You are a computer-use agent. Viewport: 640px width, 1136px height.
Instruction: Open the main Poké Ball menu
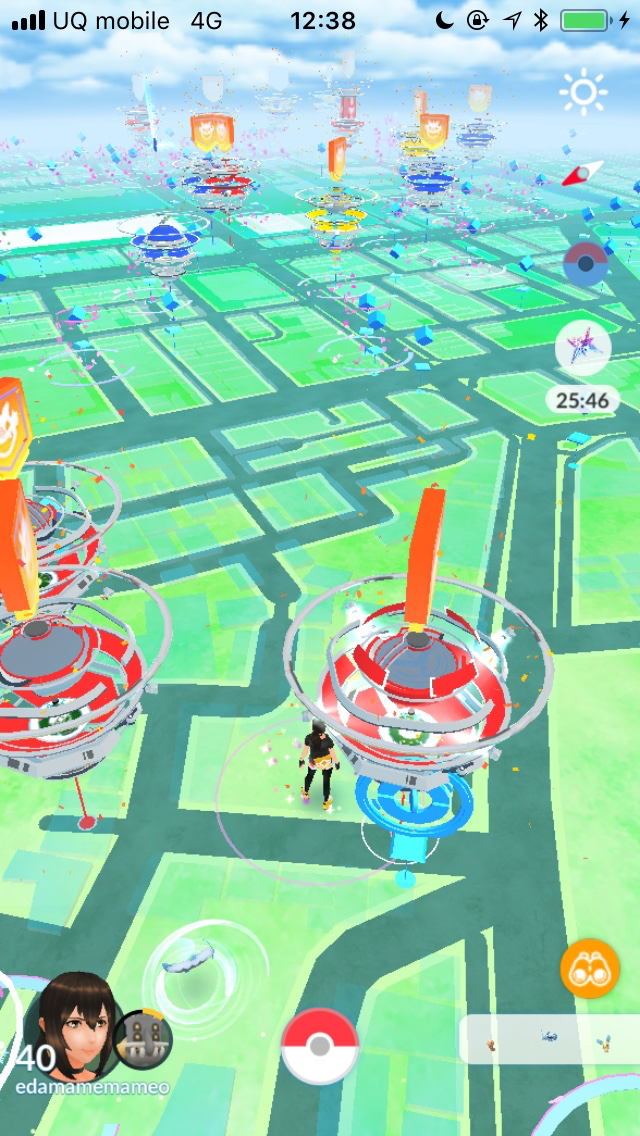click(319, 1045)
